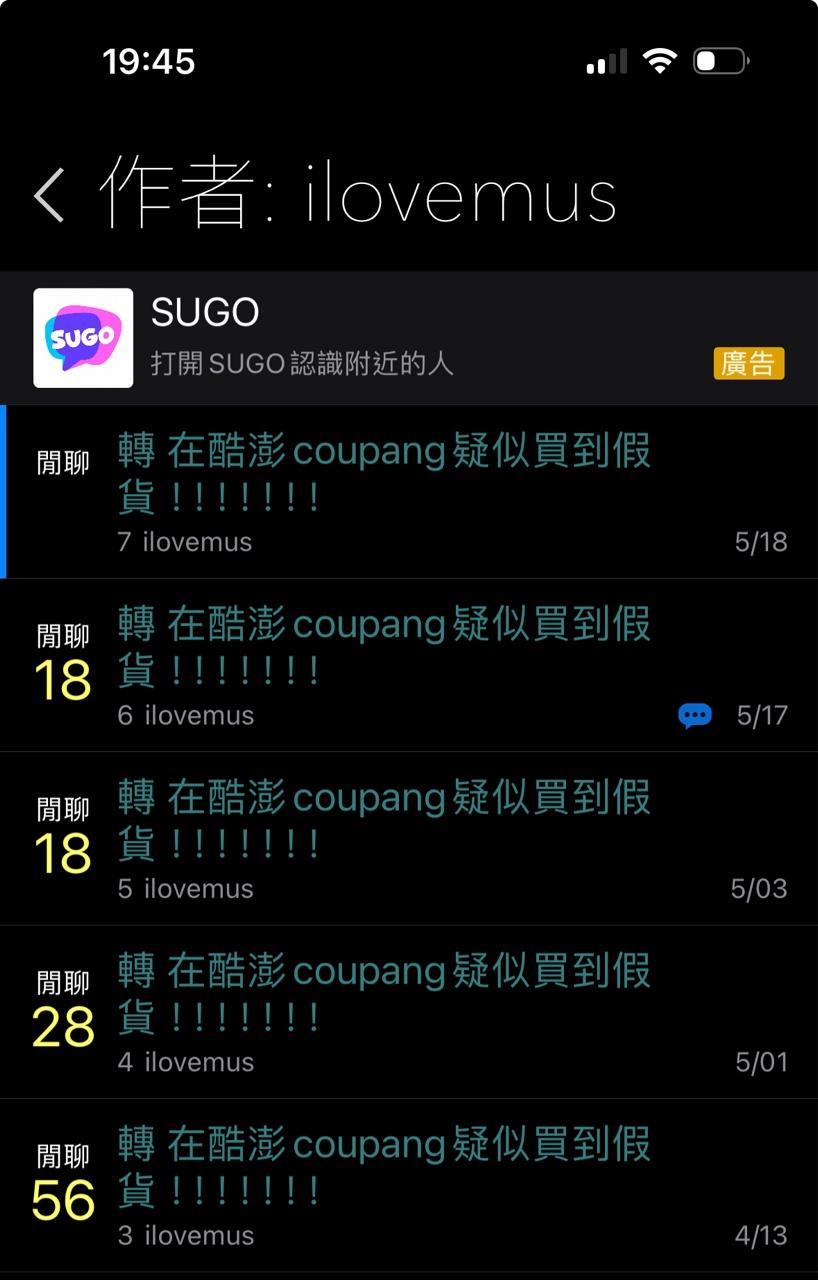Screen dimensions: 818x1280
Task: Open the ilovemus post dated 4/13
Action: [x=384, y=1165]
